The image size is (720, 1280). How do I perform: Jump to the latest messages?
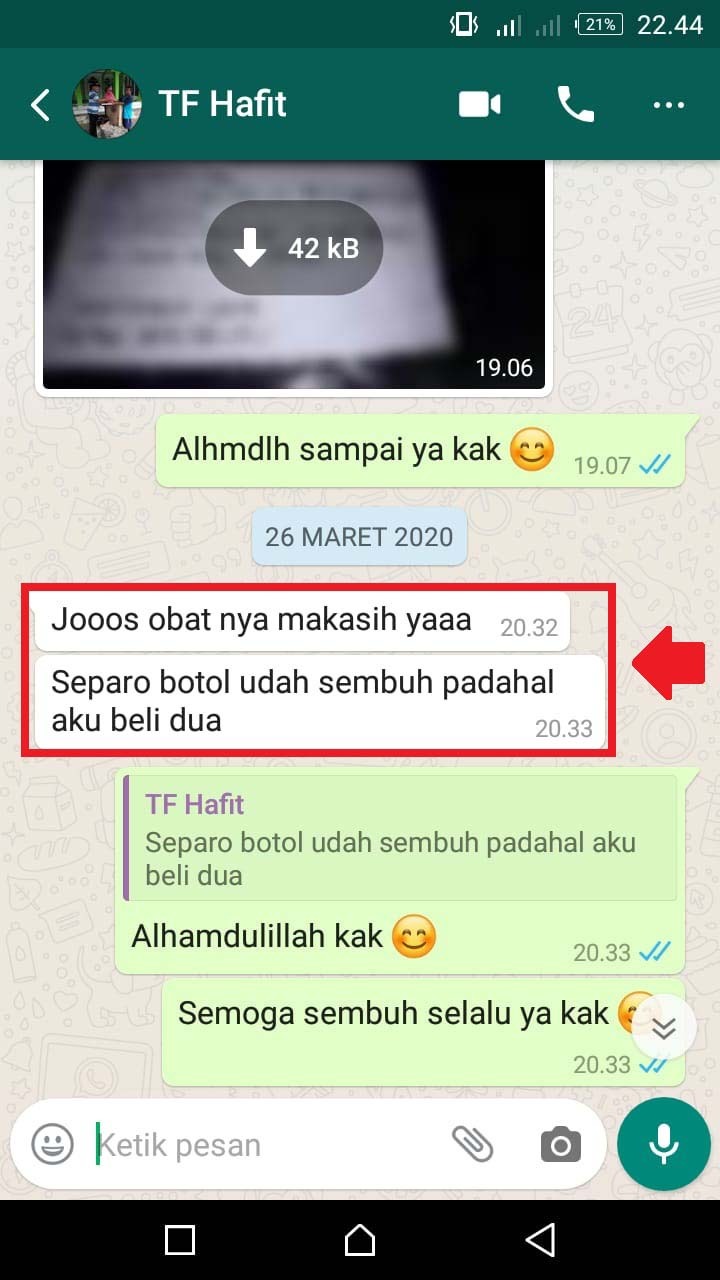664,1028
